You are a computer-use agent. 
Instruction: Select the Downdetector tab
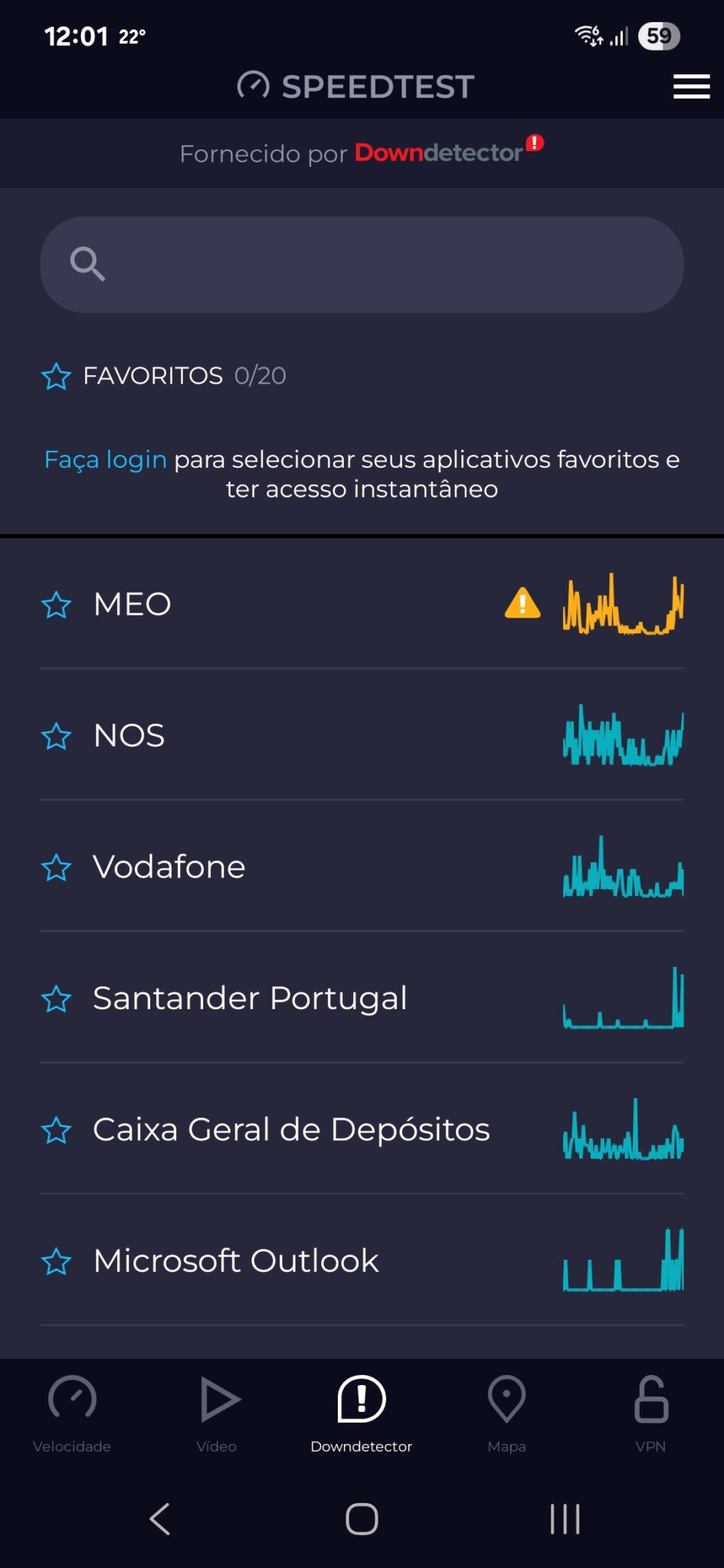[x=362, y=1413]
